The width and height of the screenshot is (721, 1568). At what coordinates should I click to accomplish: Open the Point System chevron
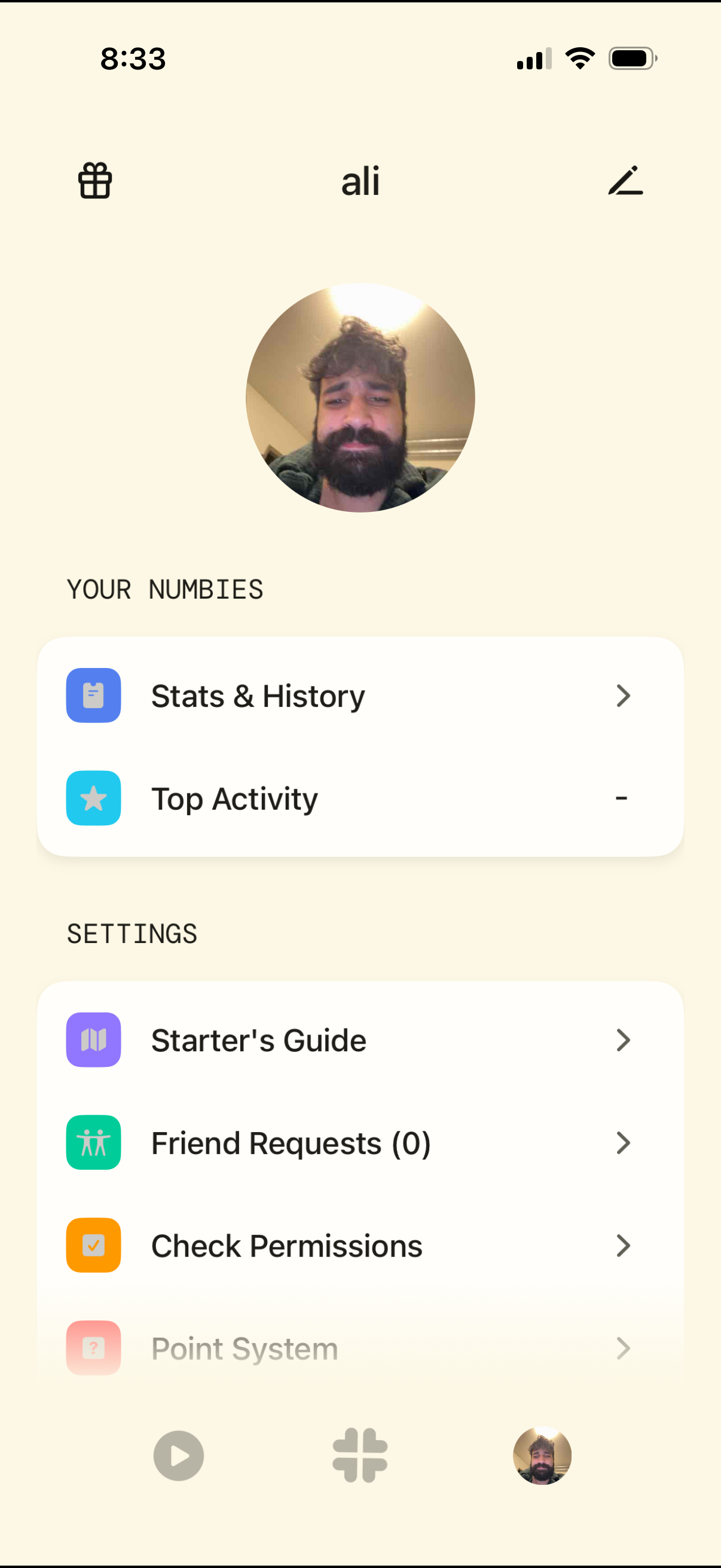(x=624, y=1348)
